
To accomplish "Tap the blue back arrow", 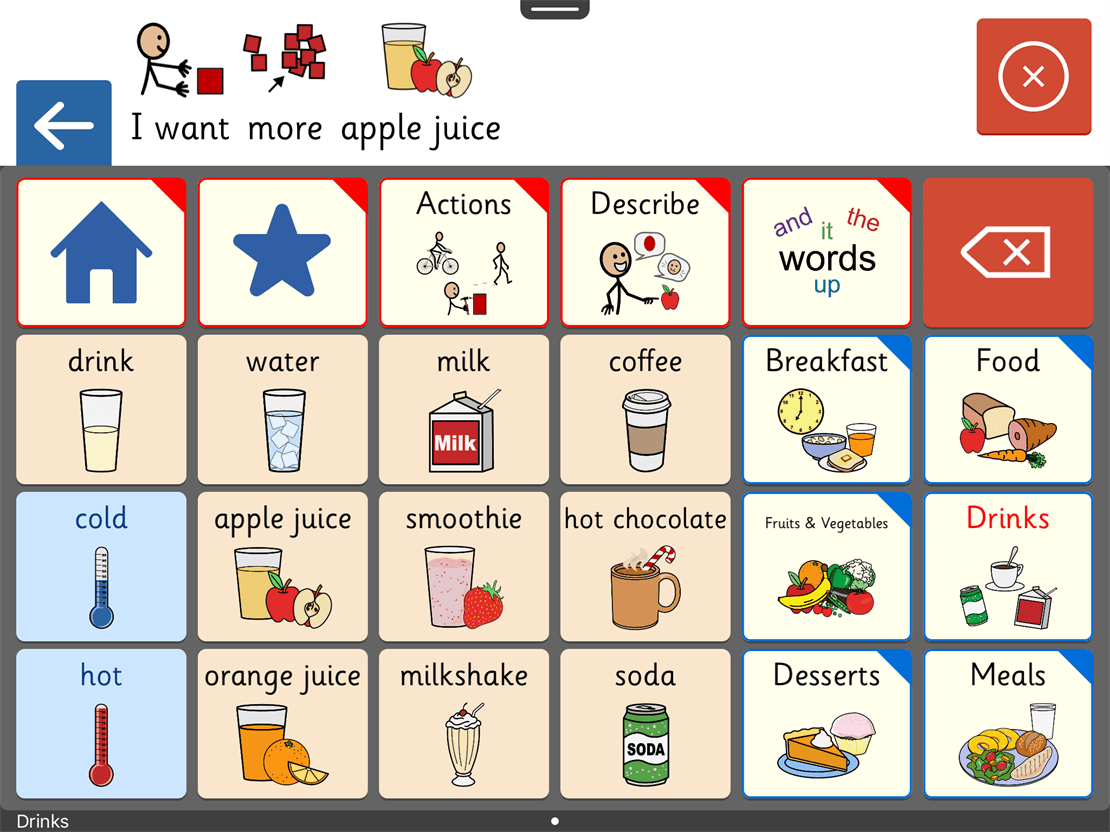I will point(63,125).
